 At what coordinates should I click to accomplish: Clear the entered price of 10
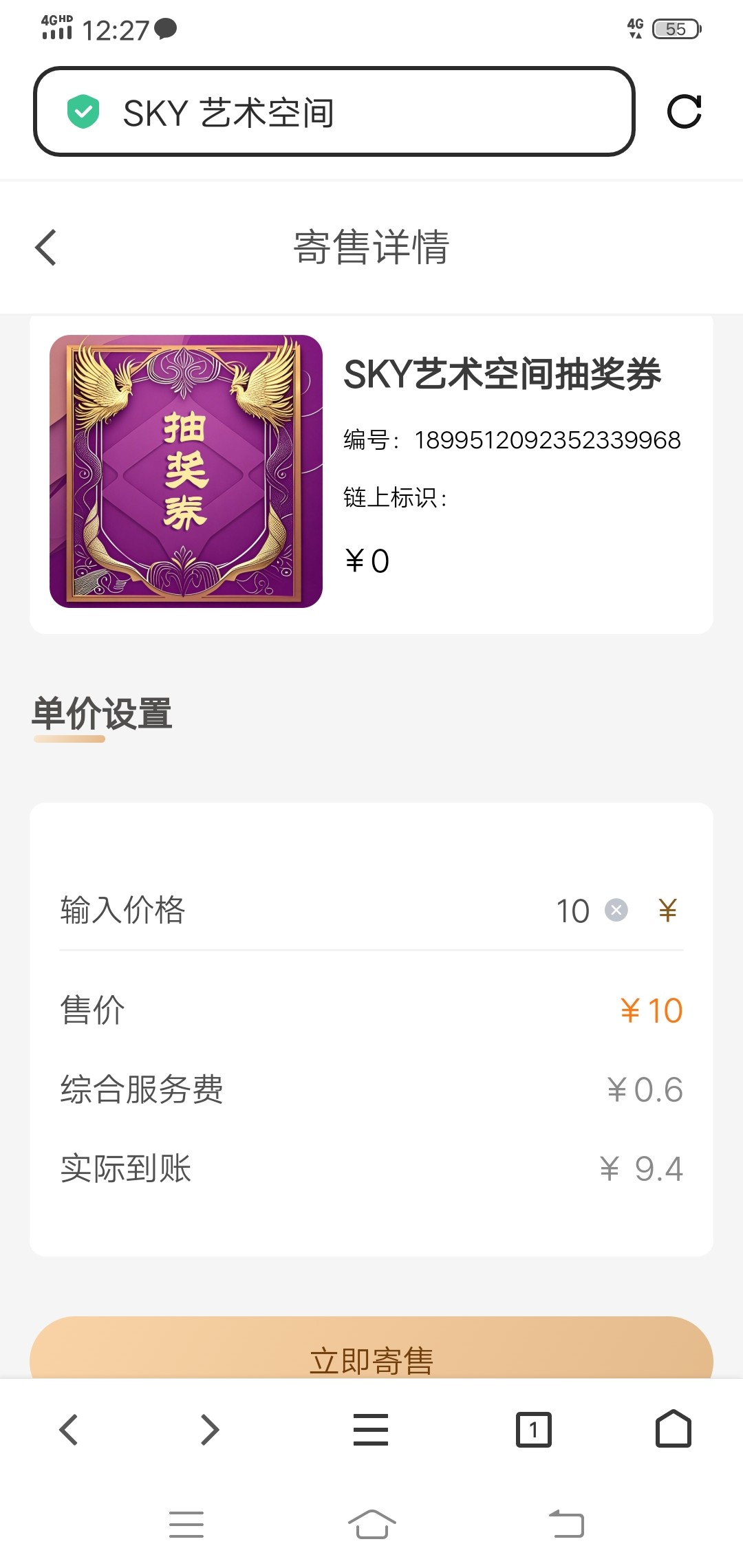[616, 911]
